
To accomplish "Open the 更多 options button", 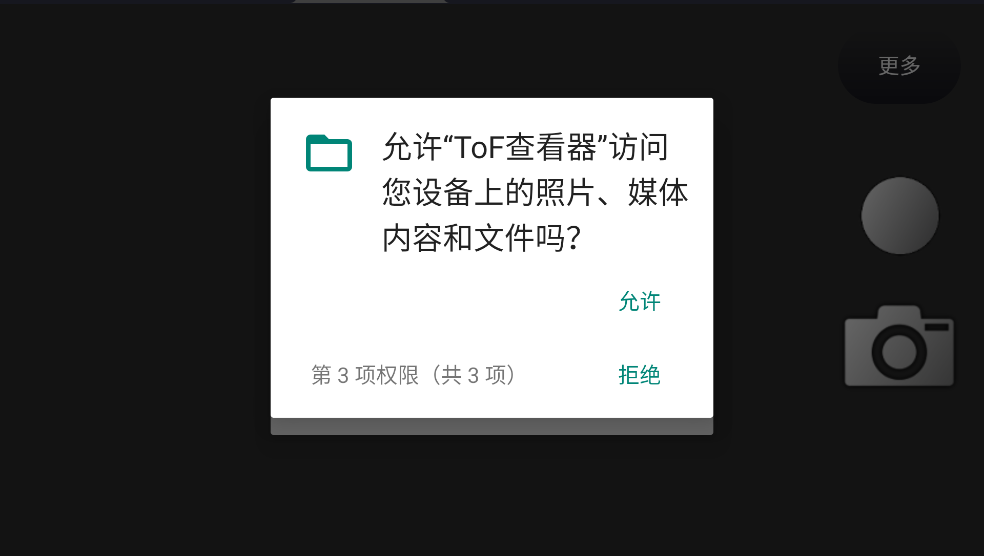I will 899,66.
